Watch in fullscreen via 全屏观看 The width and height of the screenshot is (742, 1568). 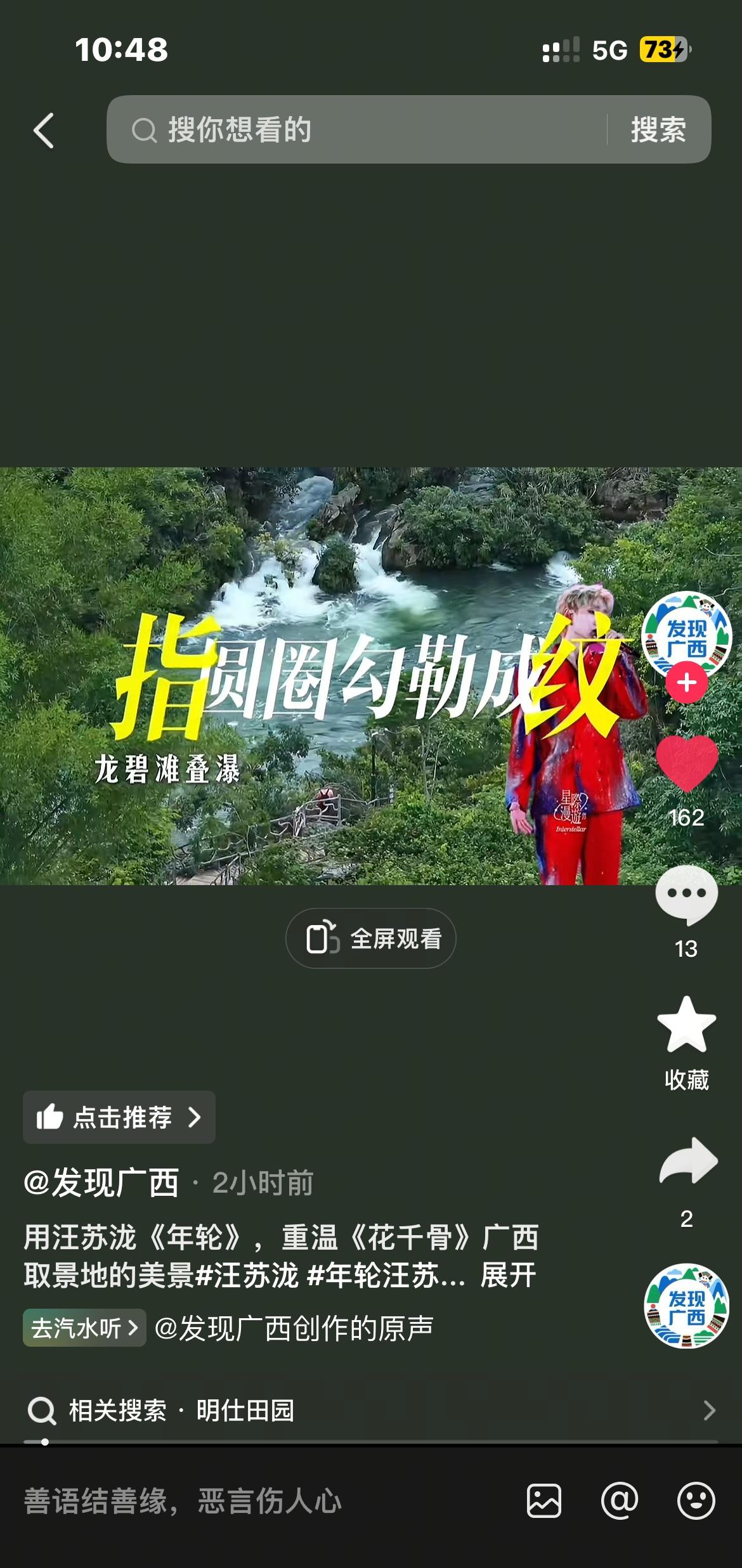pyautogui.click(x=371, y=938)
